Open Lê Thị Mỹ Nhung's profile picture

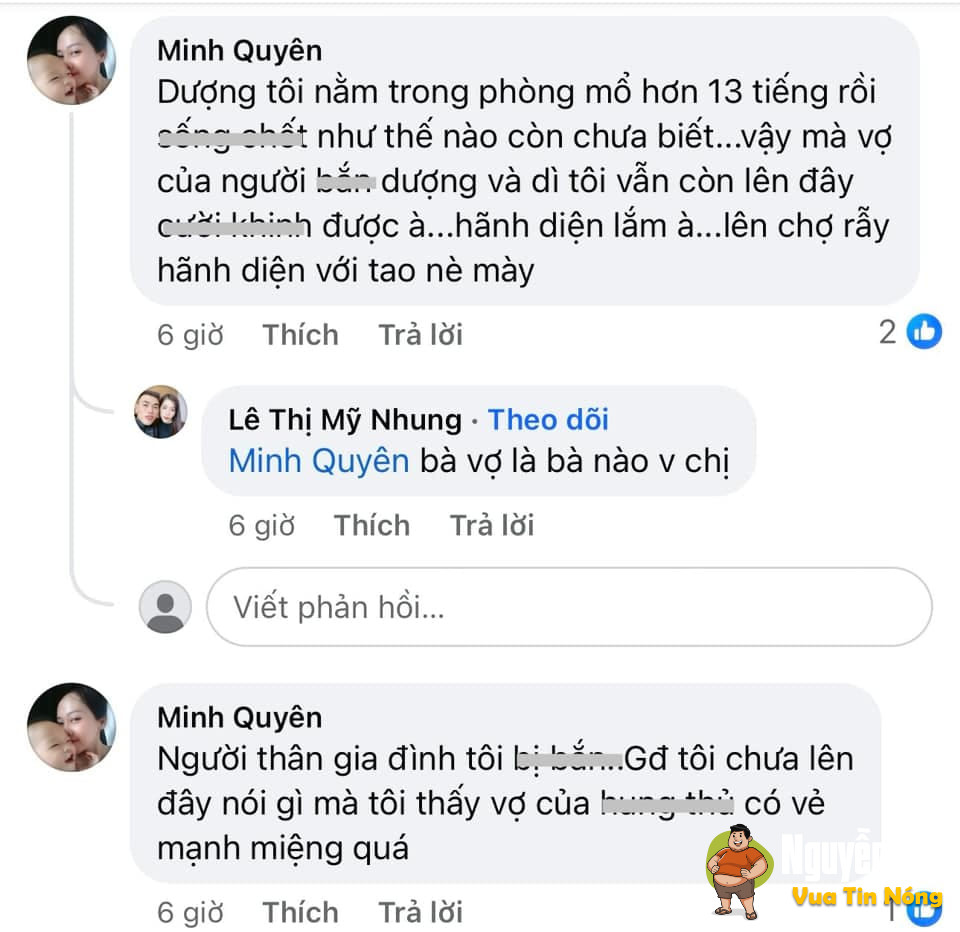tap(161, 411)
